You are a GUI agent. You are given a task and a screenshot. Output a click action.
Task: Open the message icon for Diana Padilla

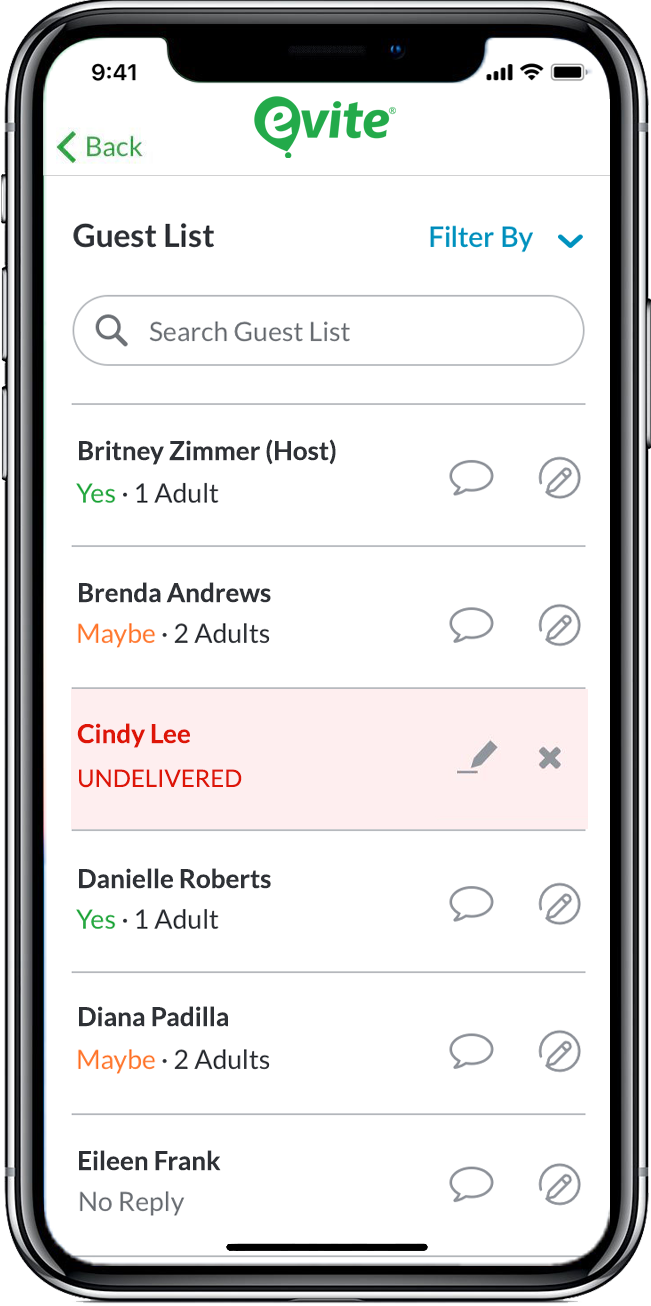(x=471, y=1050)
